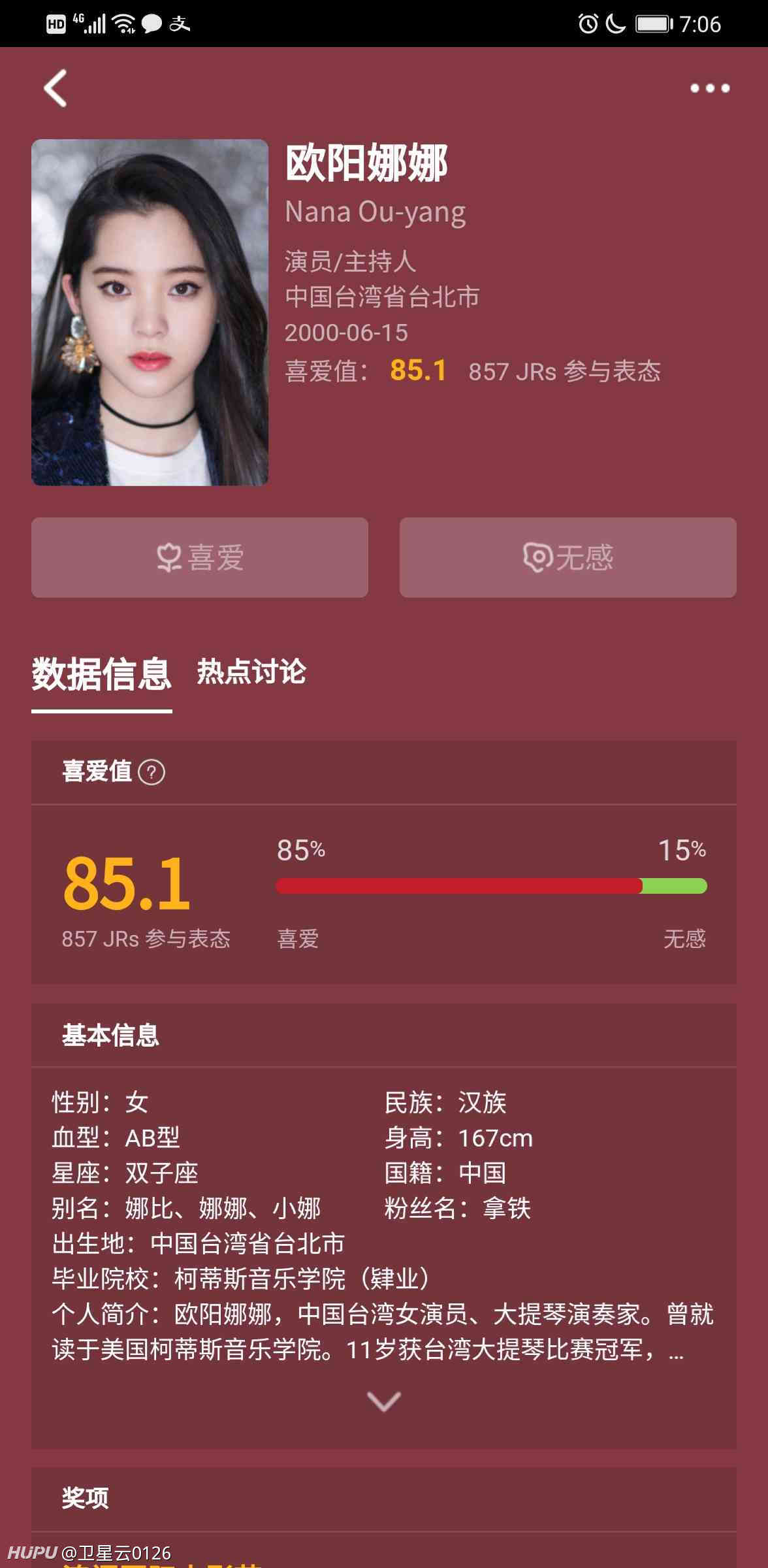Open 欧阳娜娜's profile photo

[x=150, y=312]
